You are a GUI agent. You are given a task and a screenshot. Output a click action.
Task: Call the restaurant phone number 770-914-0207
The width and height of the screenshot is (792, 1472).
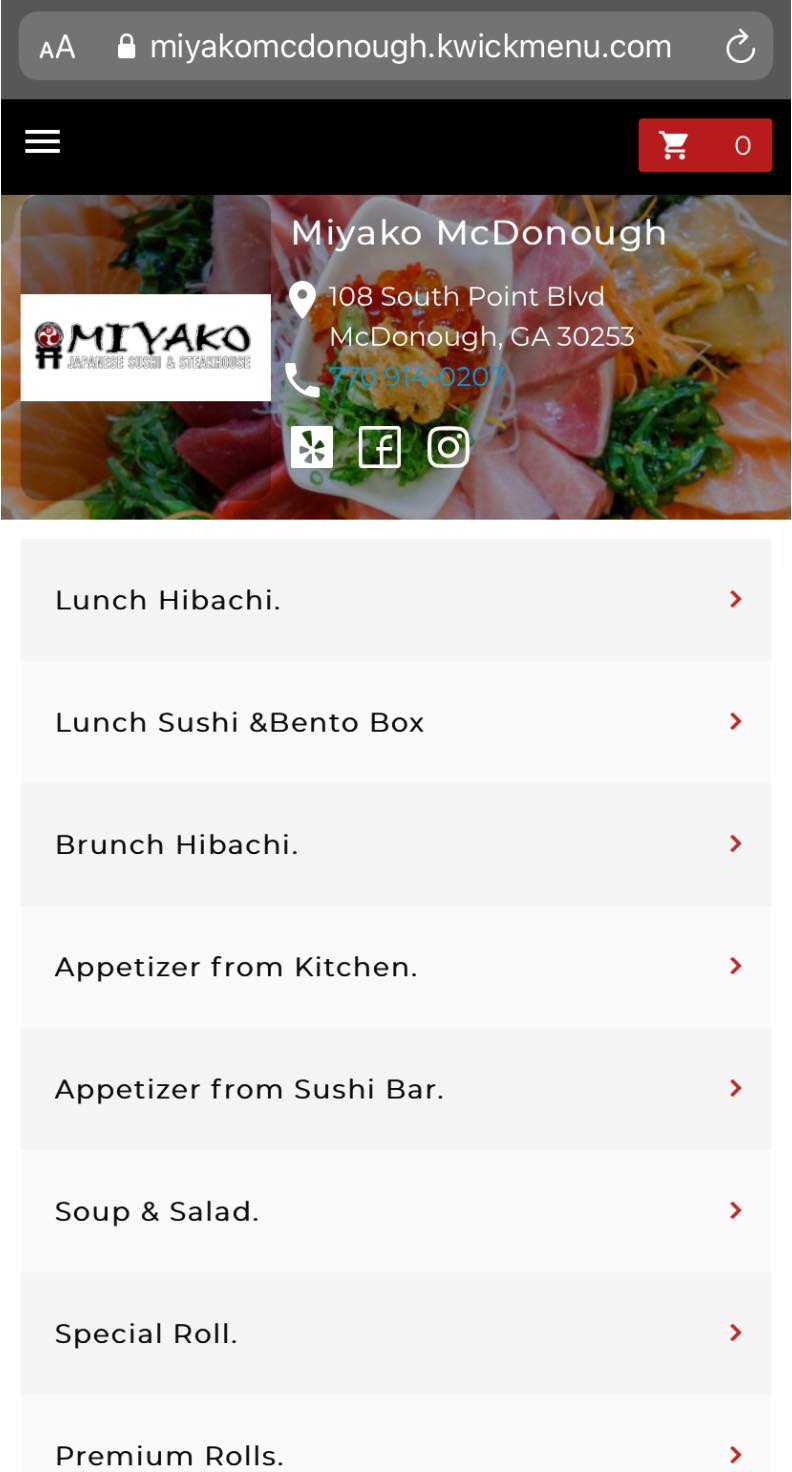[x=416, y=378]
